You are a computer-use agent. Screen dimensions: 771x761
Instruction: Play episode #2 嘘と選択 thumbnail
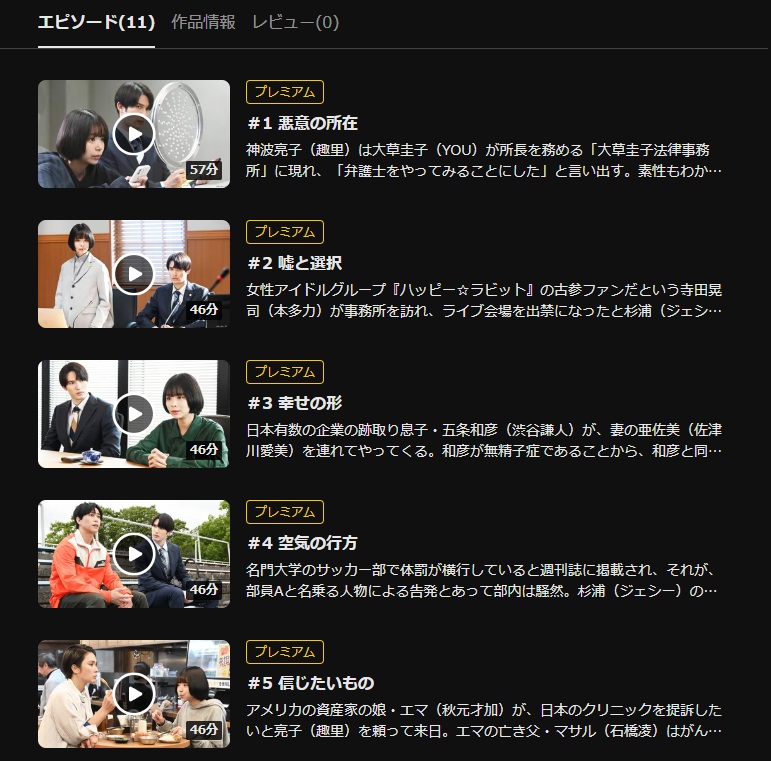point(134,274)
